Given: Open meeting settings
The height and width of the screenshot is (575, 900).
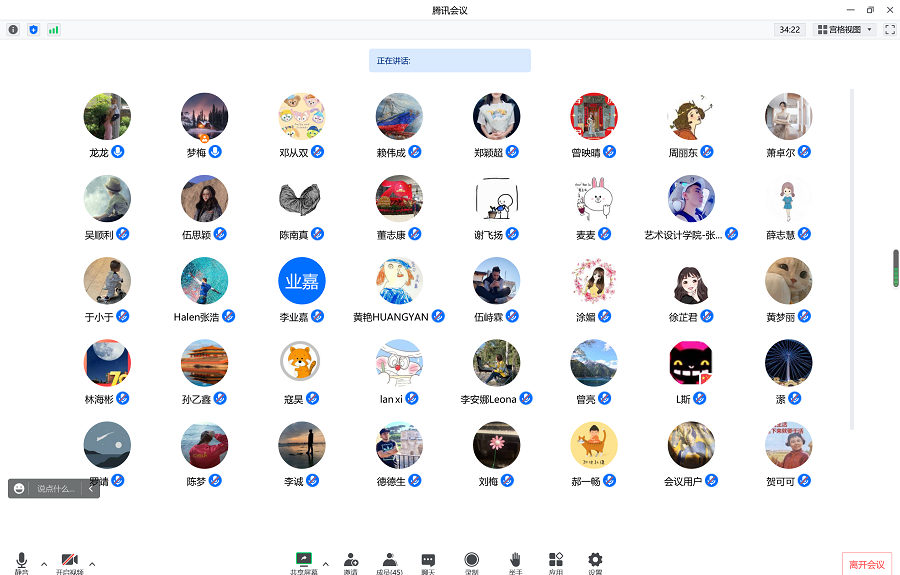Looking at the screenshot, I should [595, 561].
